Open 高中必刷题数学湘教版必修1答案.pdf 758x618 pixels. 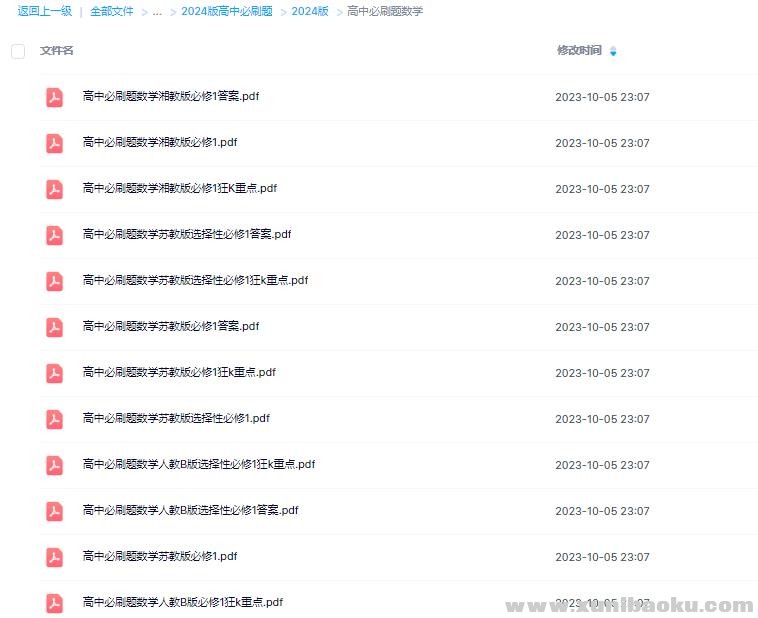[171, 97]
